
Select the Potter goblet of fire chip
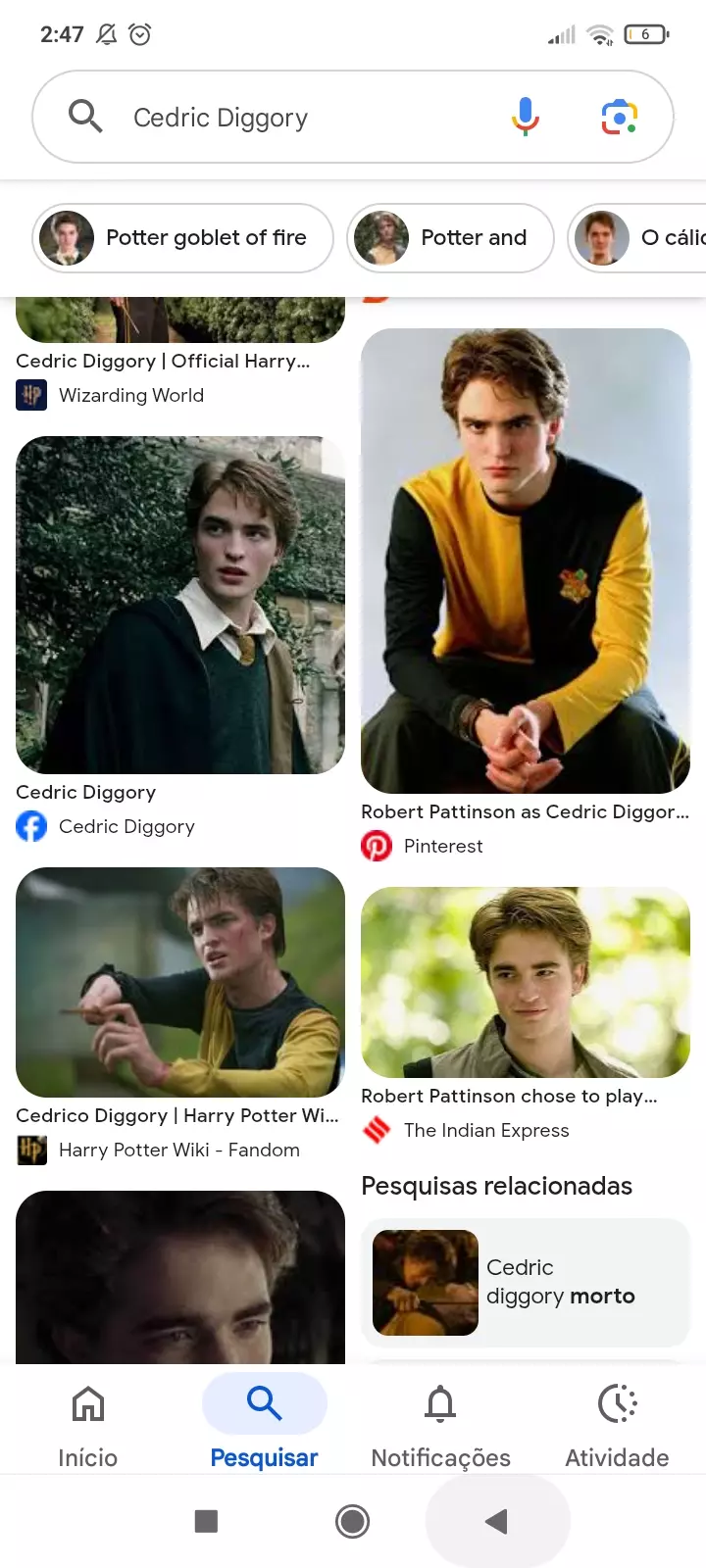(183, 238)
